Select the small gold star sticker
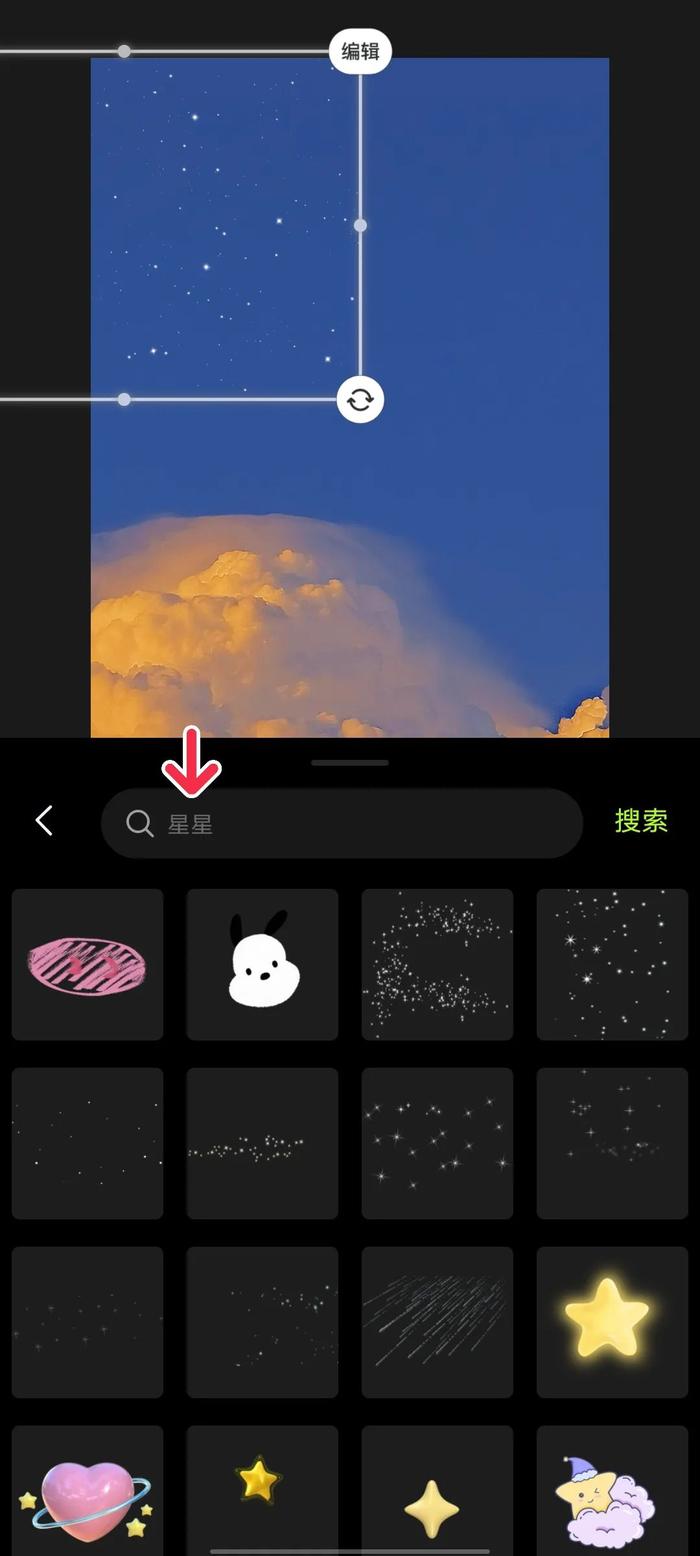 (x=262, y=1491)
